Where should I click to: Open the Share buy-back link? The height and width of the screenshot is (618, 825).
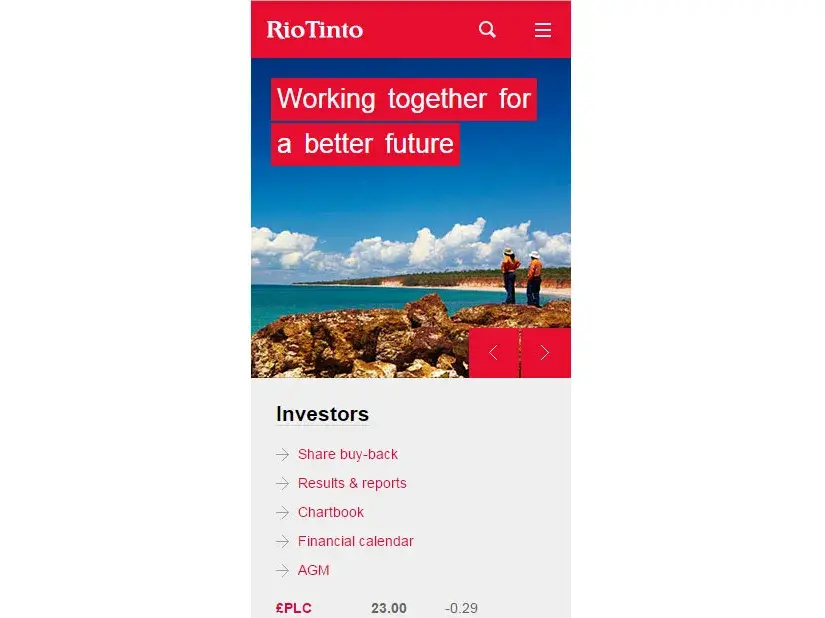click(x=347, y=454)
